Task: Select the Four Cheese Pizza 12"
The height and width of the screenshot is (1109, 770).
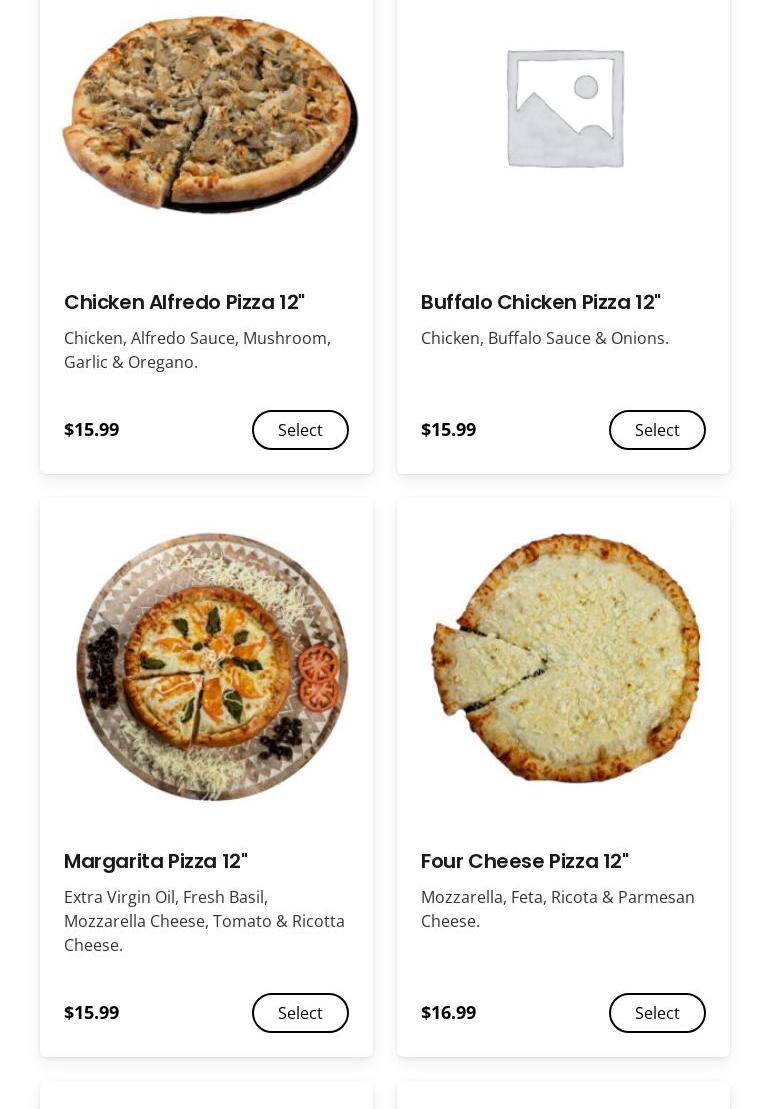Action: point(657,1013)
